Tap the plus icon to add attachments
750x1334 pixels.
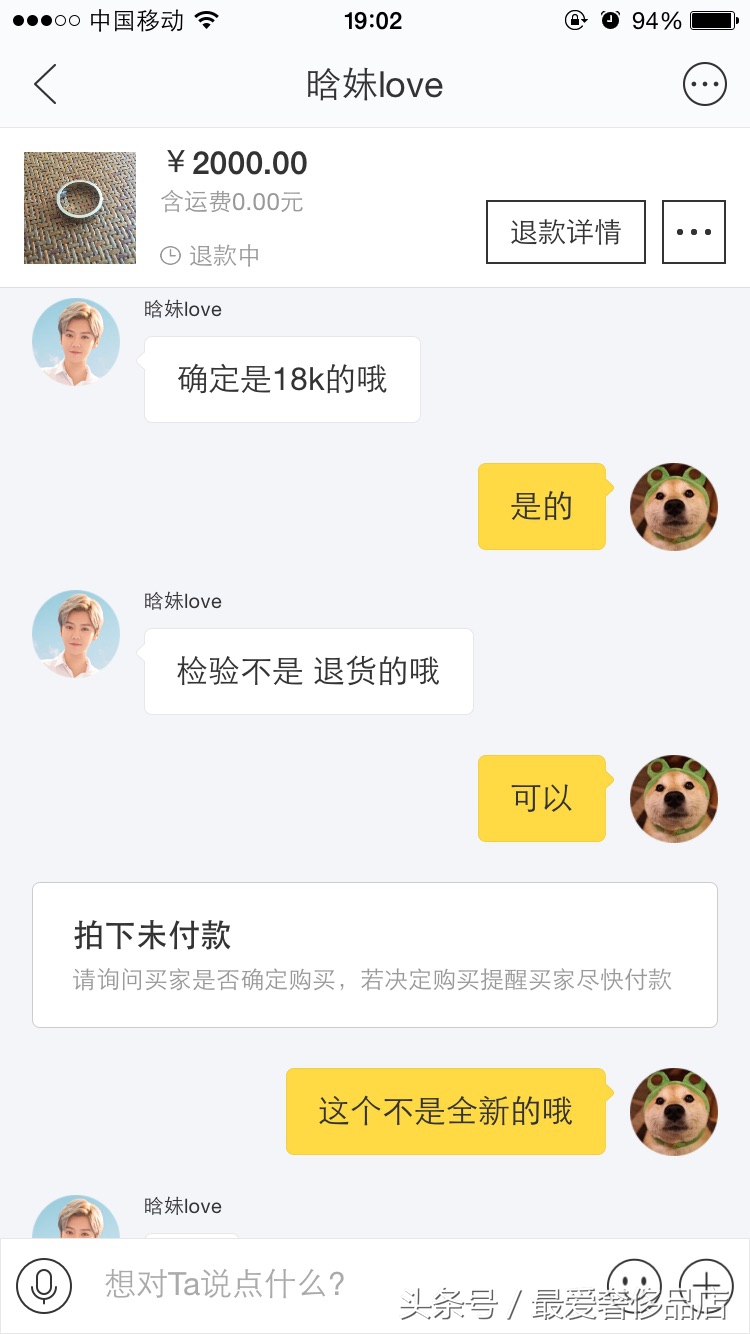pos(707,1287)
